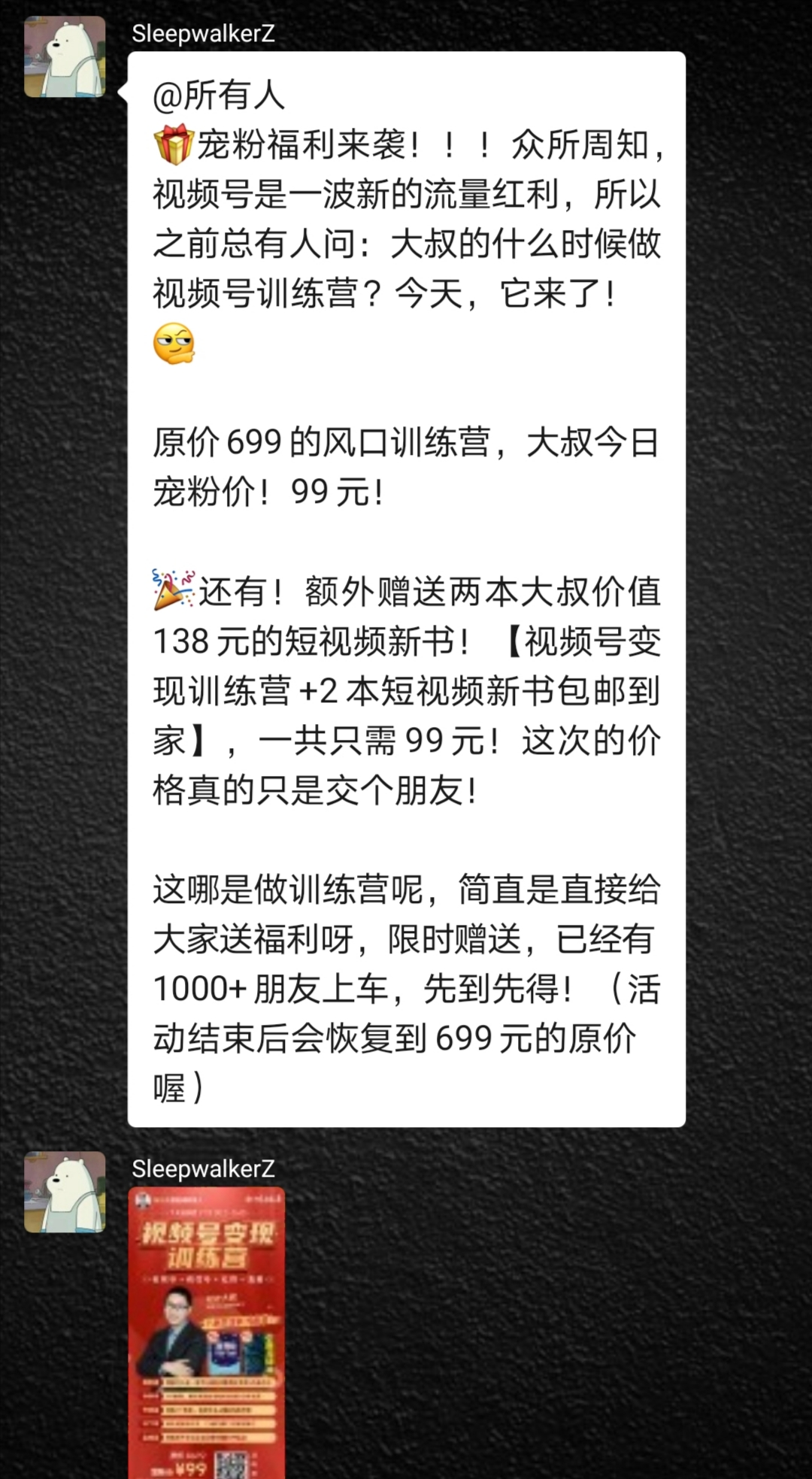Tap SleepwalkerZ's avatar beside the poster image

click(65, 1192)
